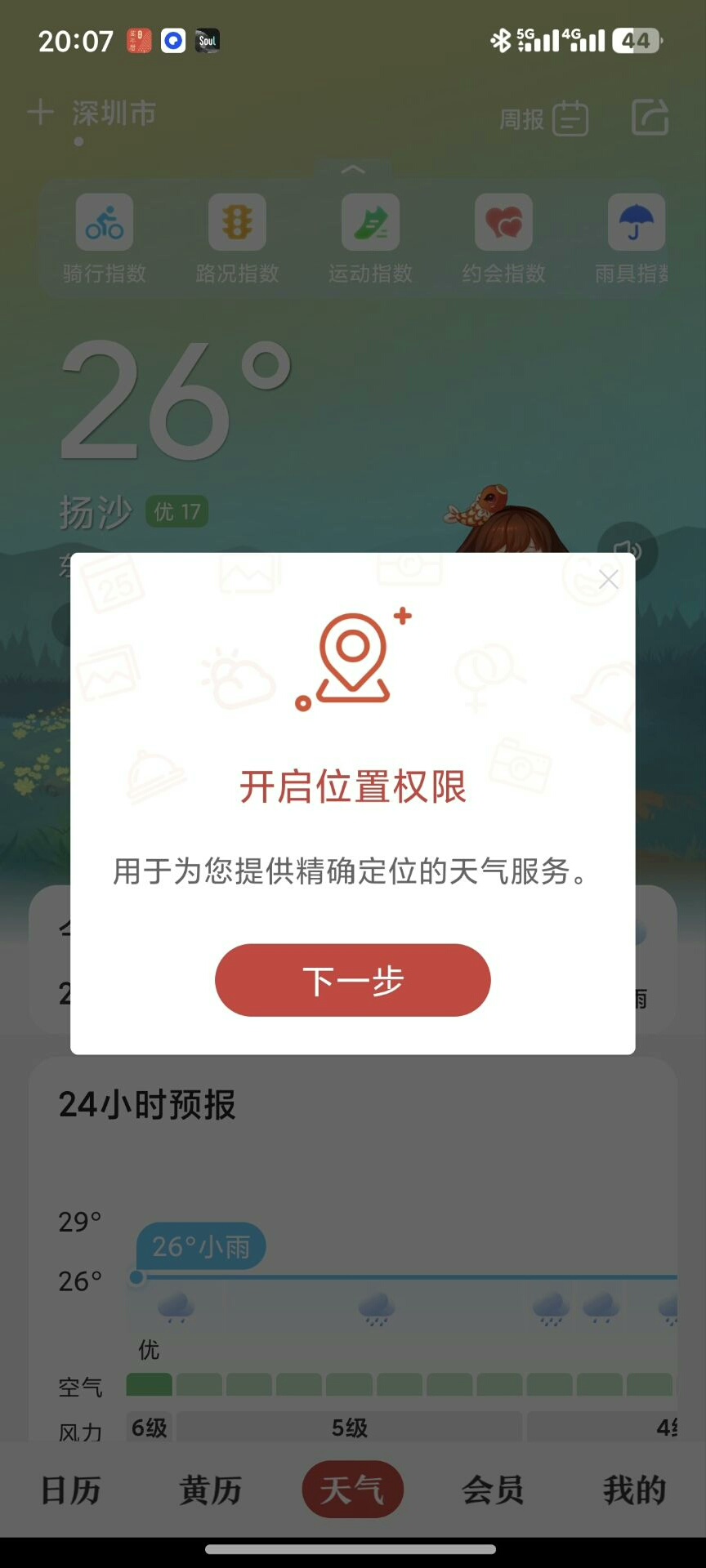Switch to the 黄历 tab

pyautogui.click(x=211, y=1490)
